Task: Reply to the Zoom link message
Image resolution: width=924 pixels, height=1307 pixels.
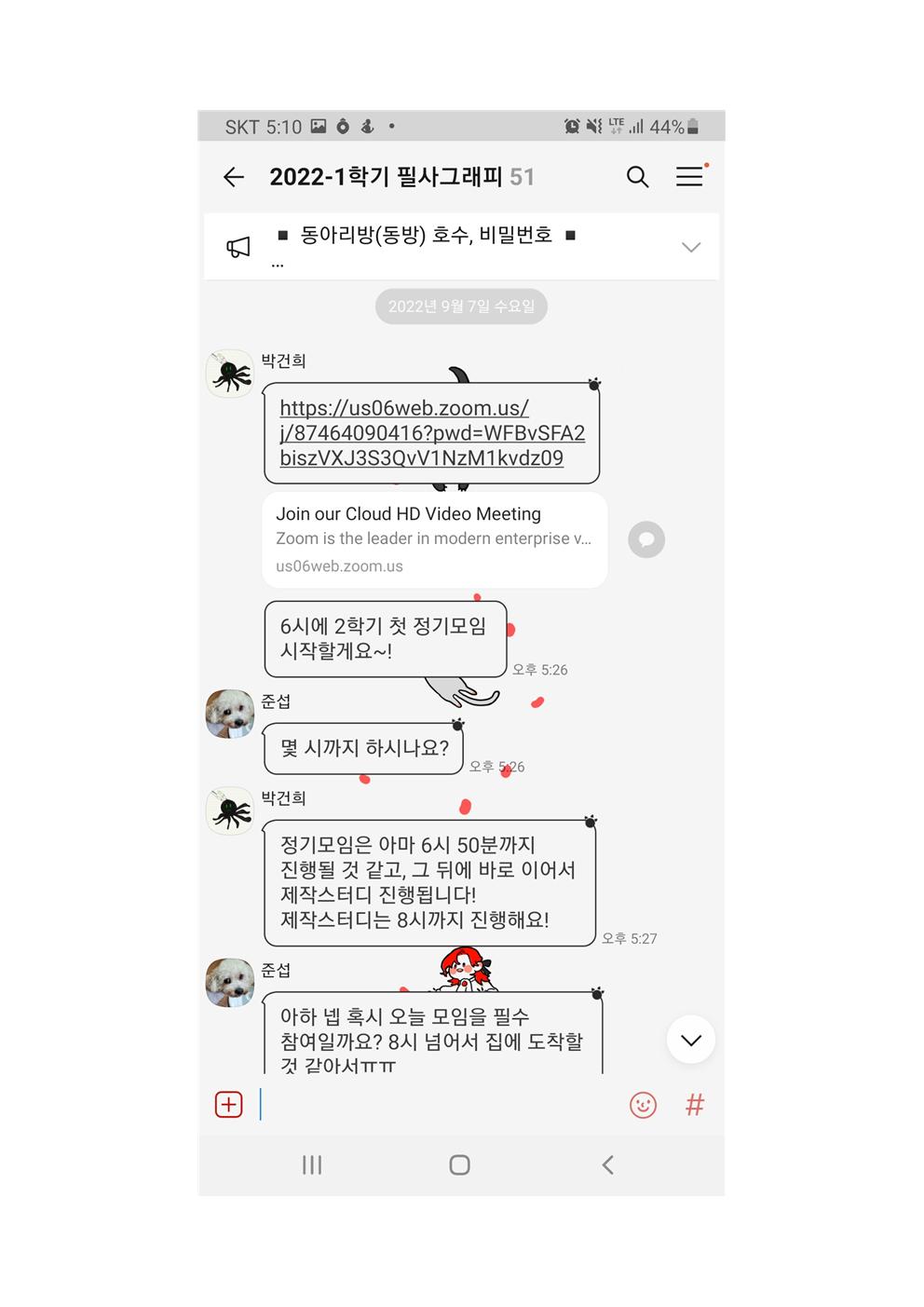Action: [646, 539]
